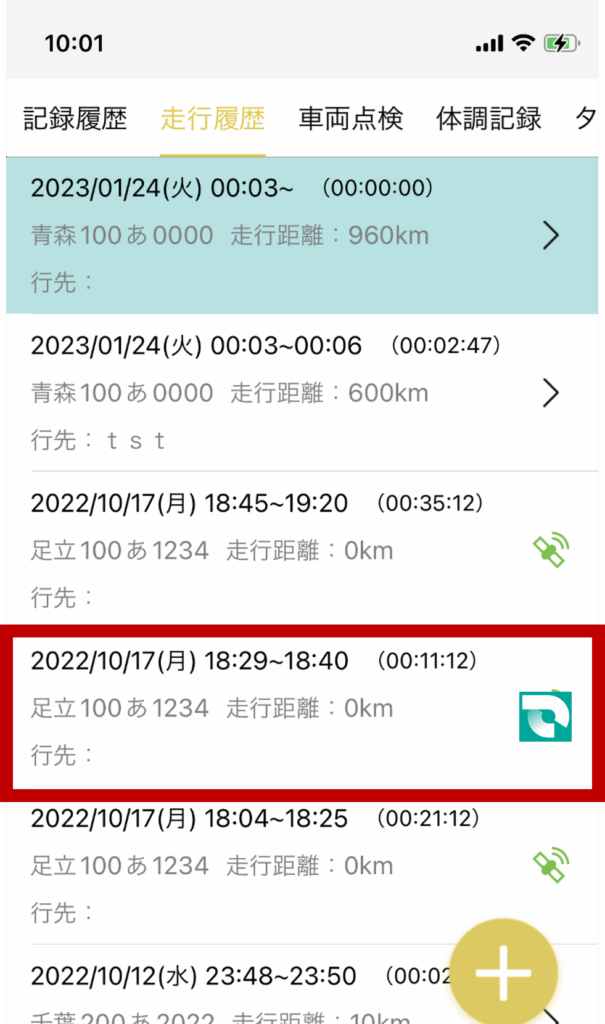The image size is (605, 1024).
Task: Tap the teal icon on the 18:29~18:40 record
Action: pyautogui.click(x=545, y=715)
